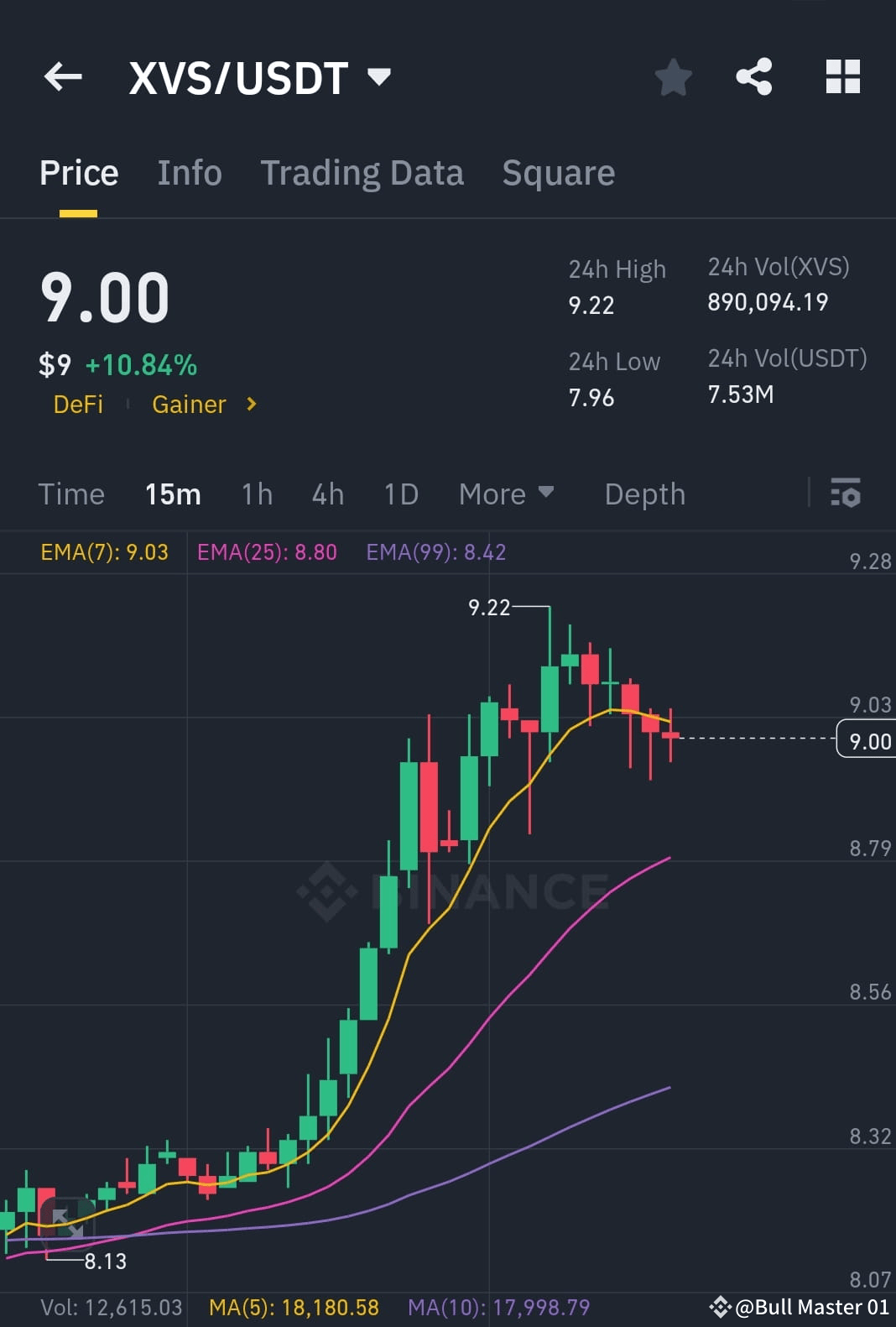Image resolution: width=896 pixels, height=1327 pixels.
Task: Switch chart to the 1D timeframe
Action: point(400,494)
